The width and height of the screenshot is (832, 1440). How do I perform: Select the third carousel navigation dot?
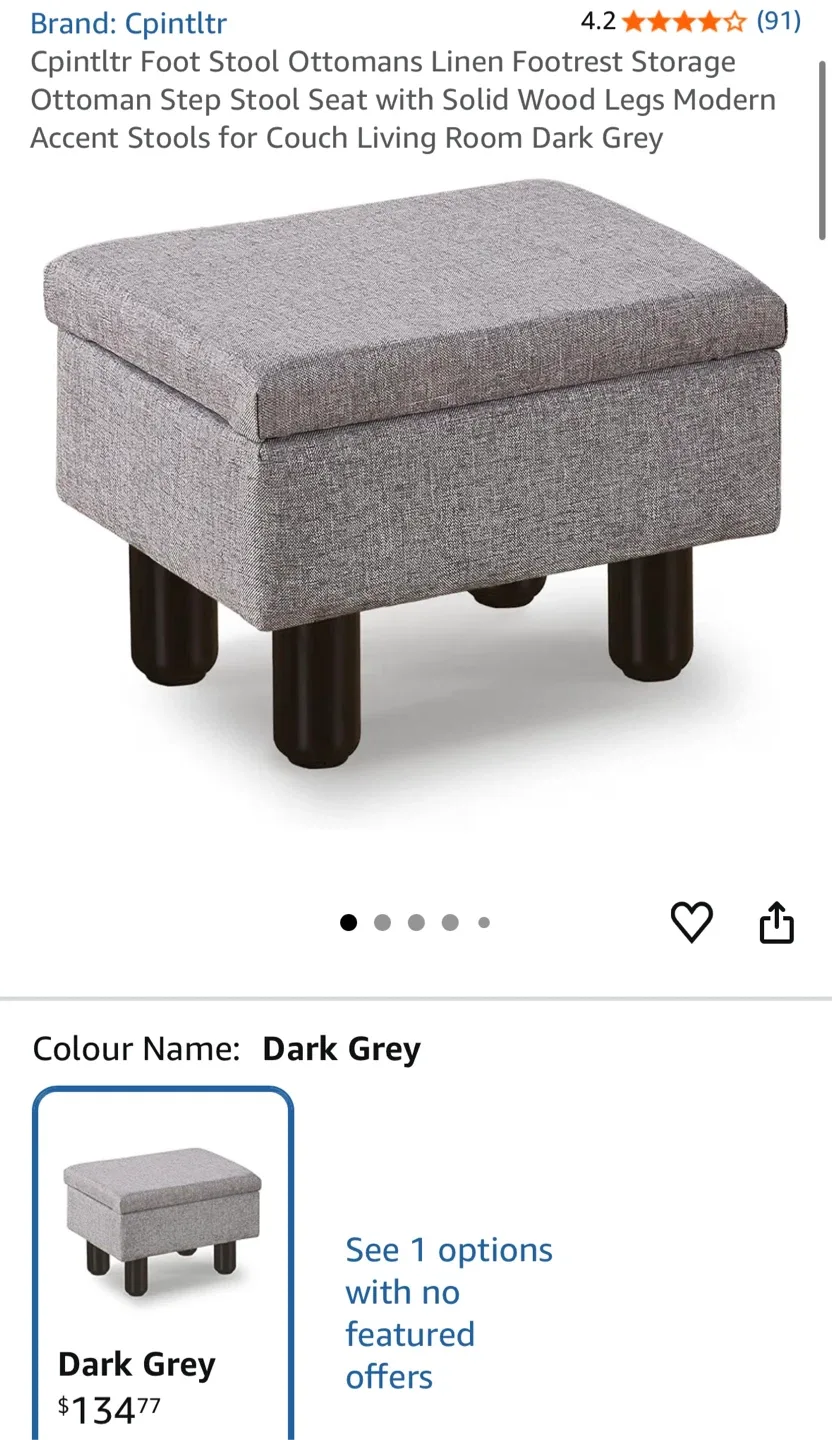(x=416, y=922)
